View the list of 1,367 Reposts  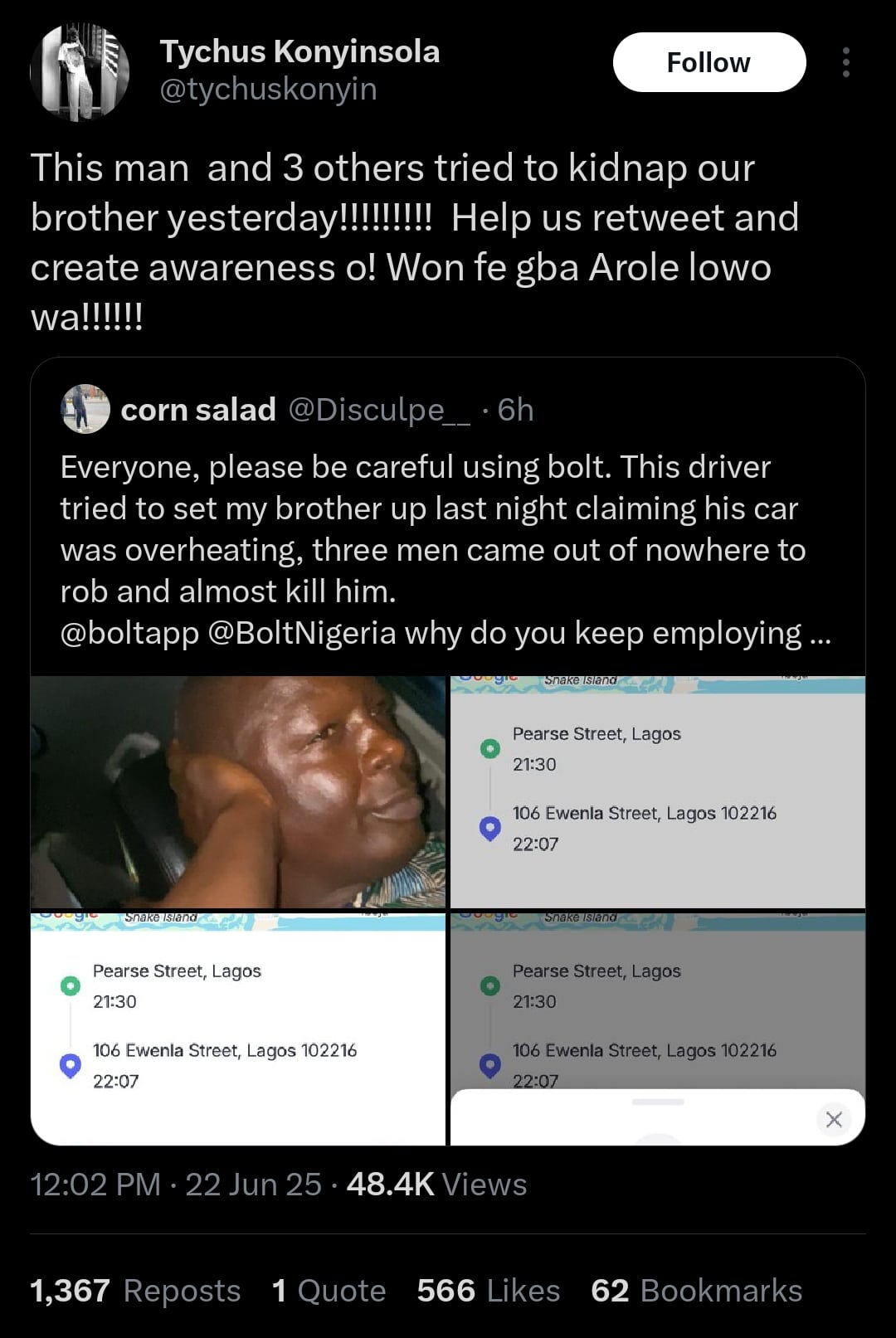[x=135, y=1290]
